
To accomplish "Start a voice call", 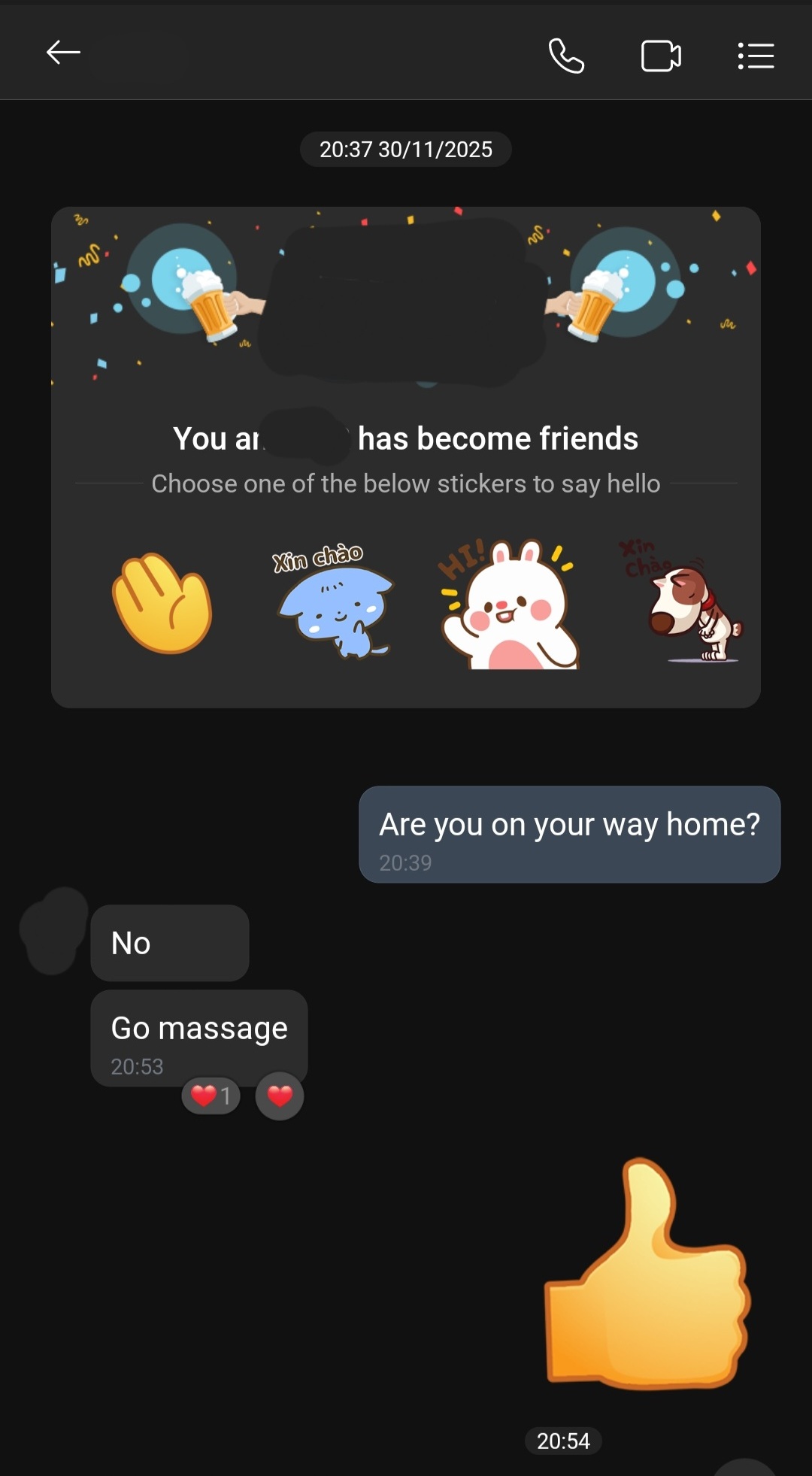I will (566, 56).
